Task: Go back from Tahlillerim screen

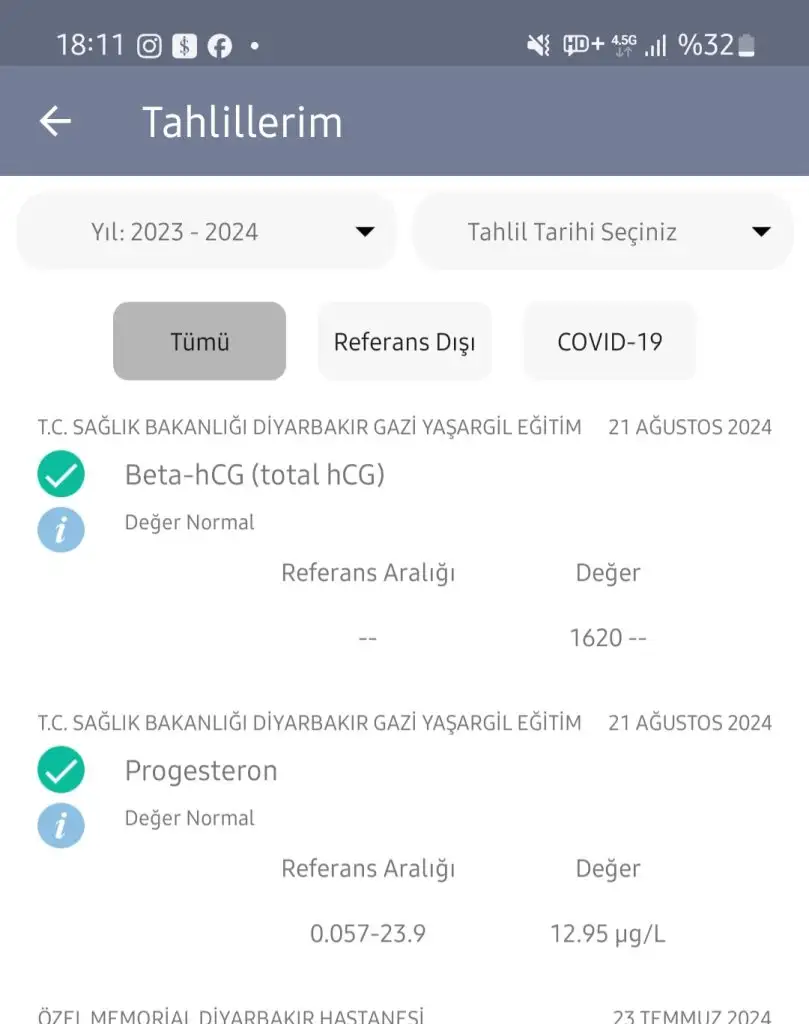Action: (55, 122)
